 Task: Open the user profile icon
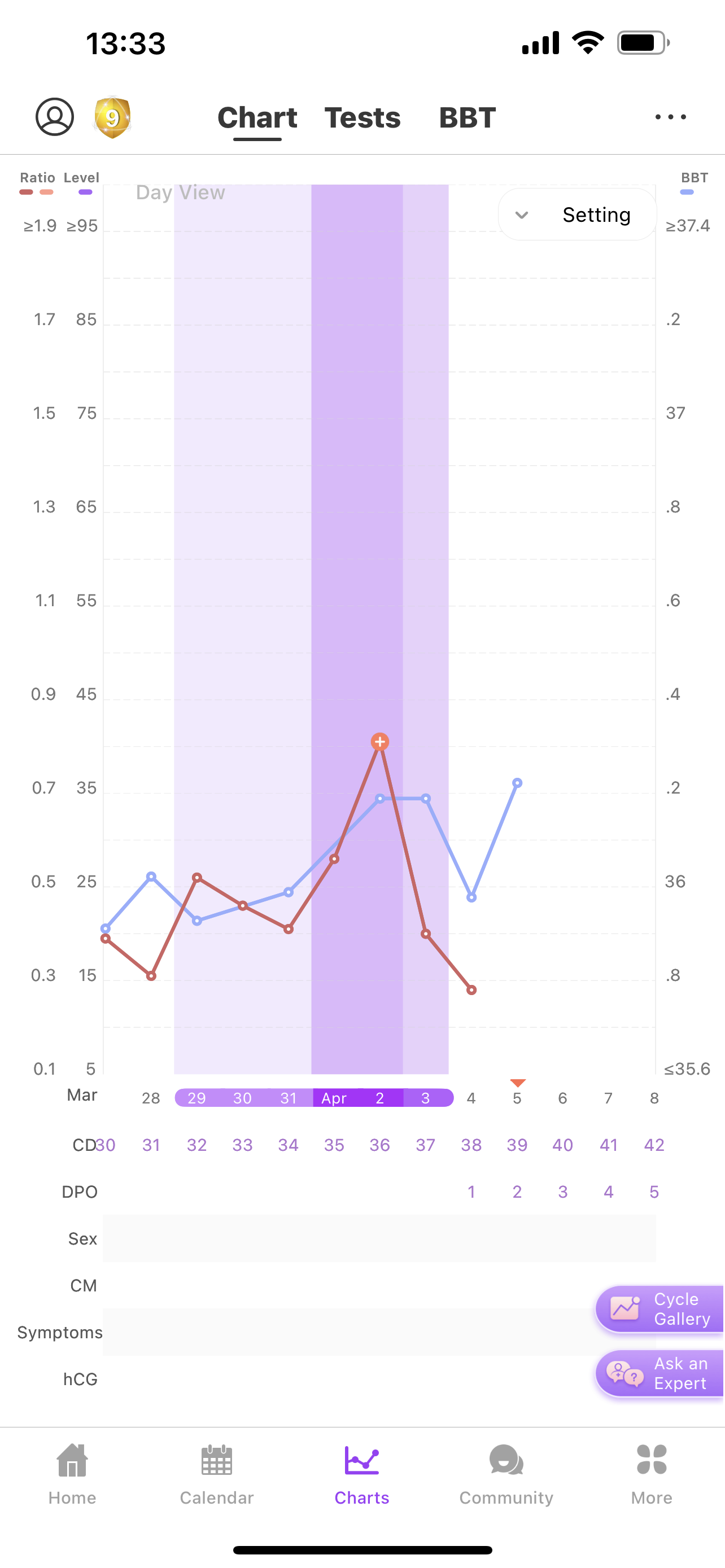click(55, 117)
